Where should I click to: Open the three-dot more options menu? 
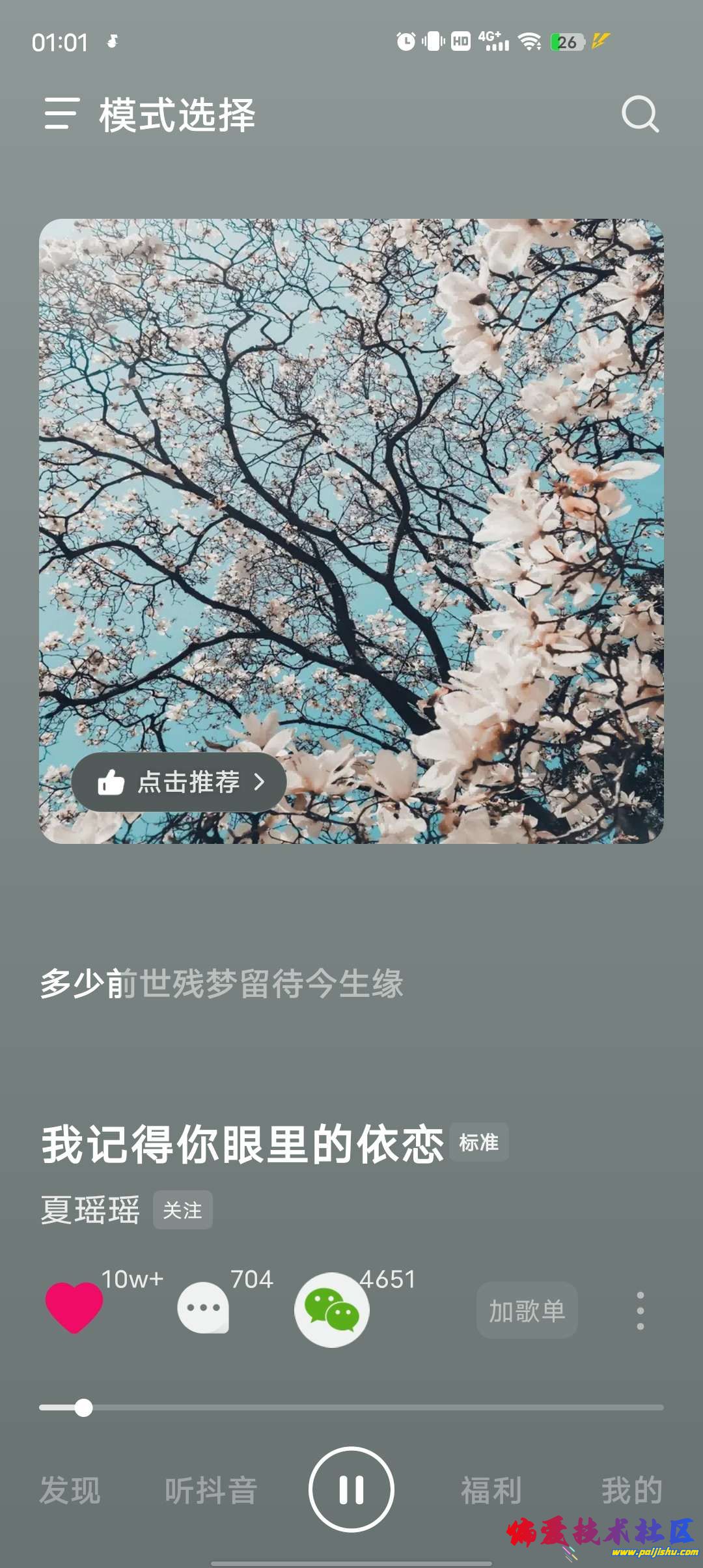[641, 1310]
